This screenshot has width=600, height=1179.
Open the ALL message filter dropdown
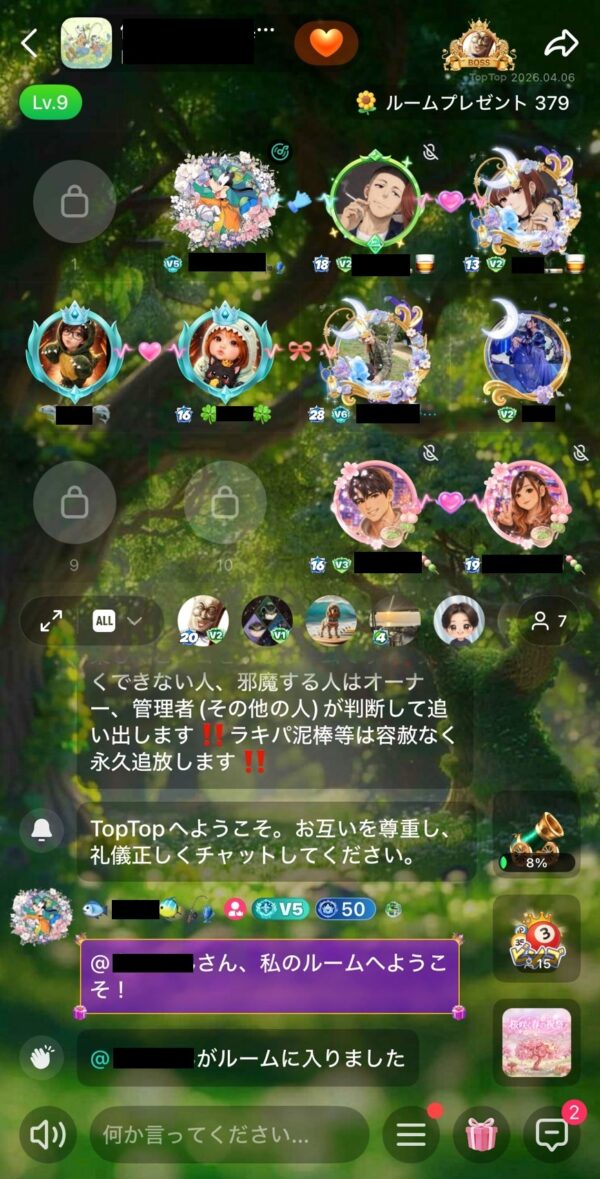[117, 620]
